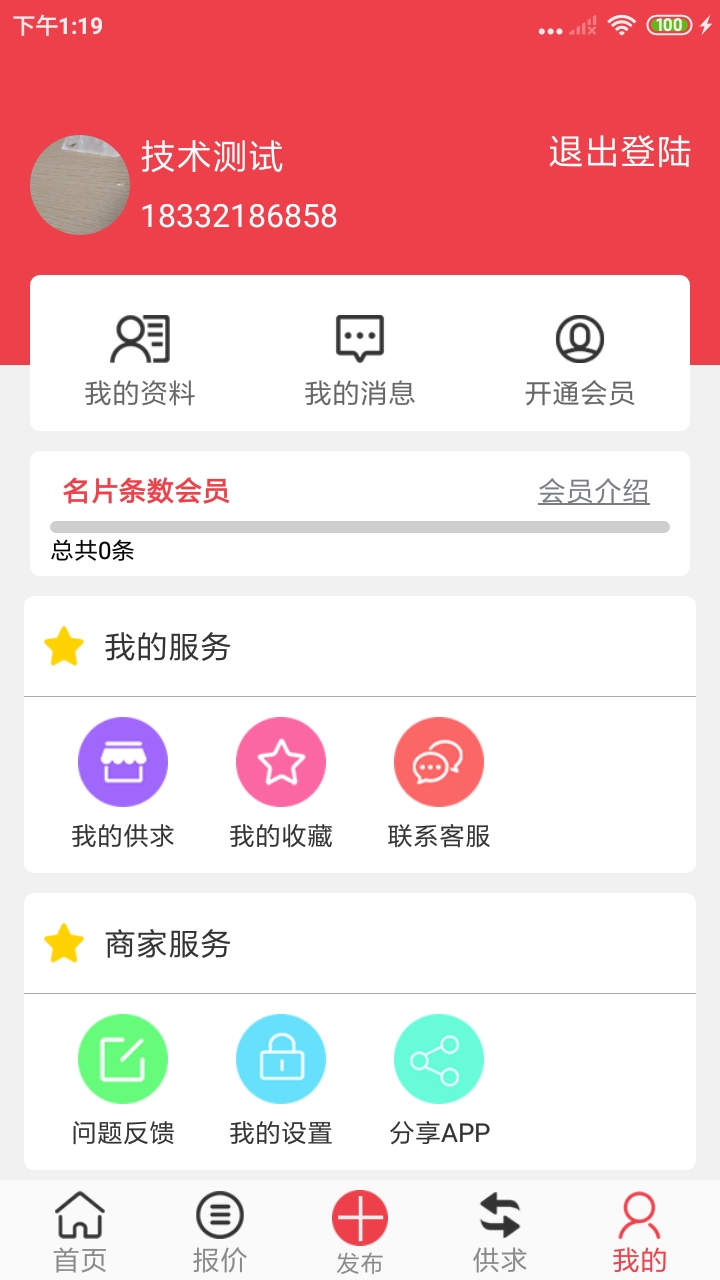Image resolution: width=720 pixels, height=1280 pixels.
Task: Go to 我的设置 settings
Action: pos(281,1079)
